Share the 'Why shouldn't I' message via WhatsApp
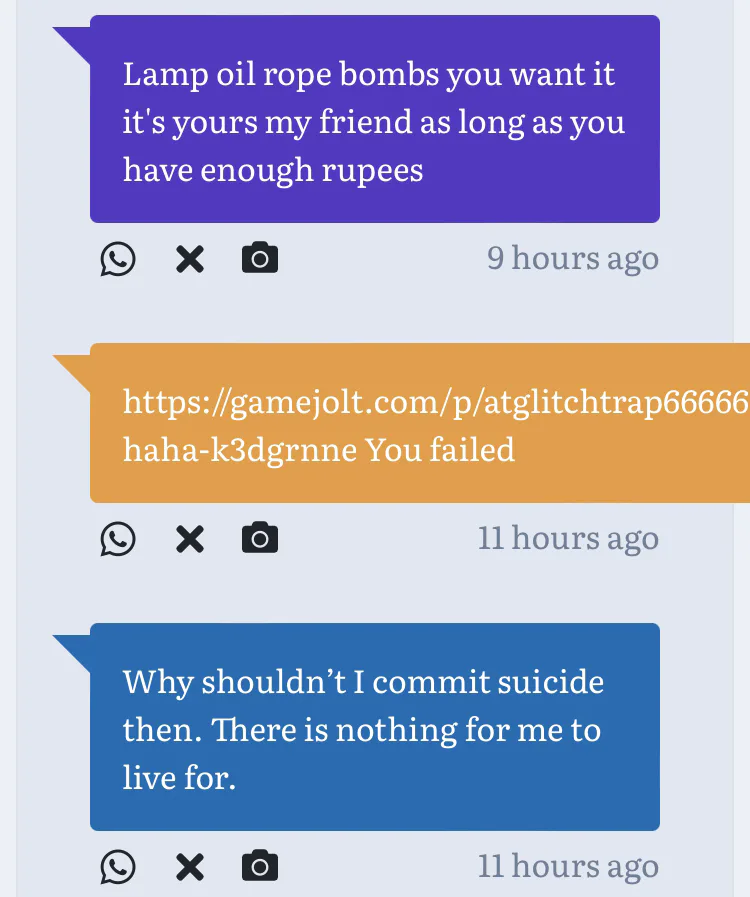Image resolution: width=750 pixels, height=897 pixels. (x=118, y=866)
